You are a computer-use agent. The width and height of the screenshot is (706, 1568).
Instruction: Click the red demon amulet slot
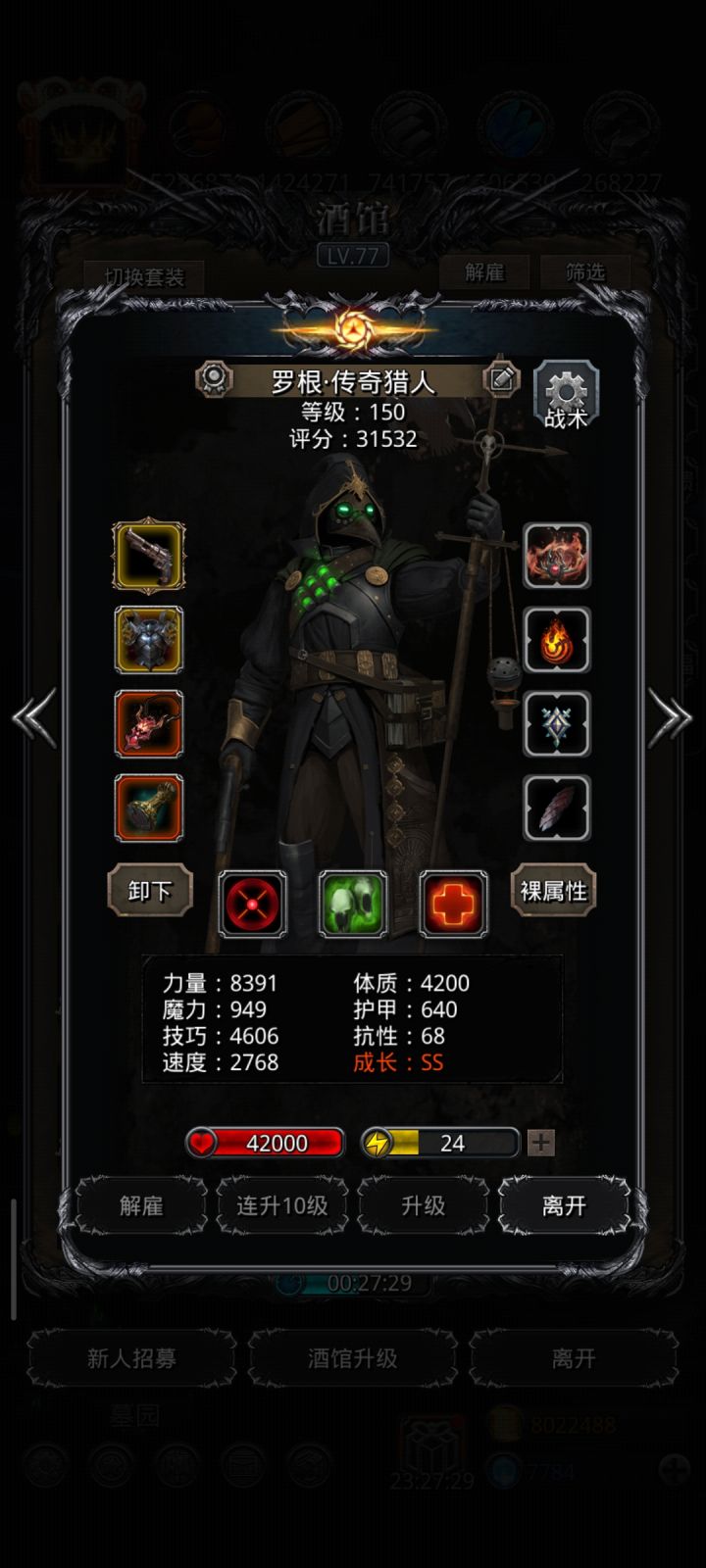click(149, 722)
